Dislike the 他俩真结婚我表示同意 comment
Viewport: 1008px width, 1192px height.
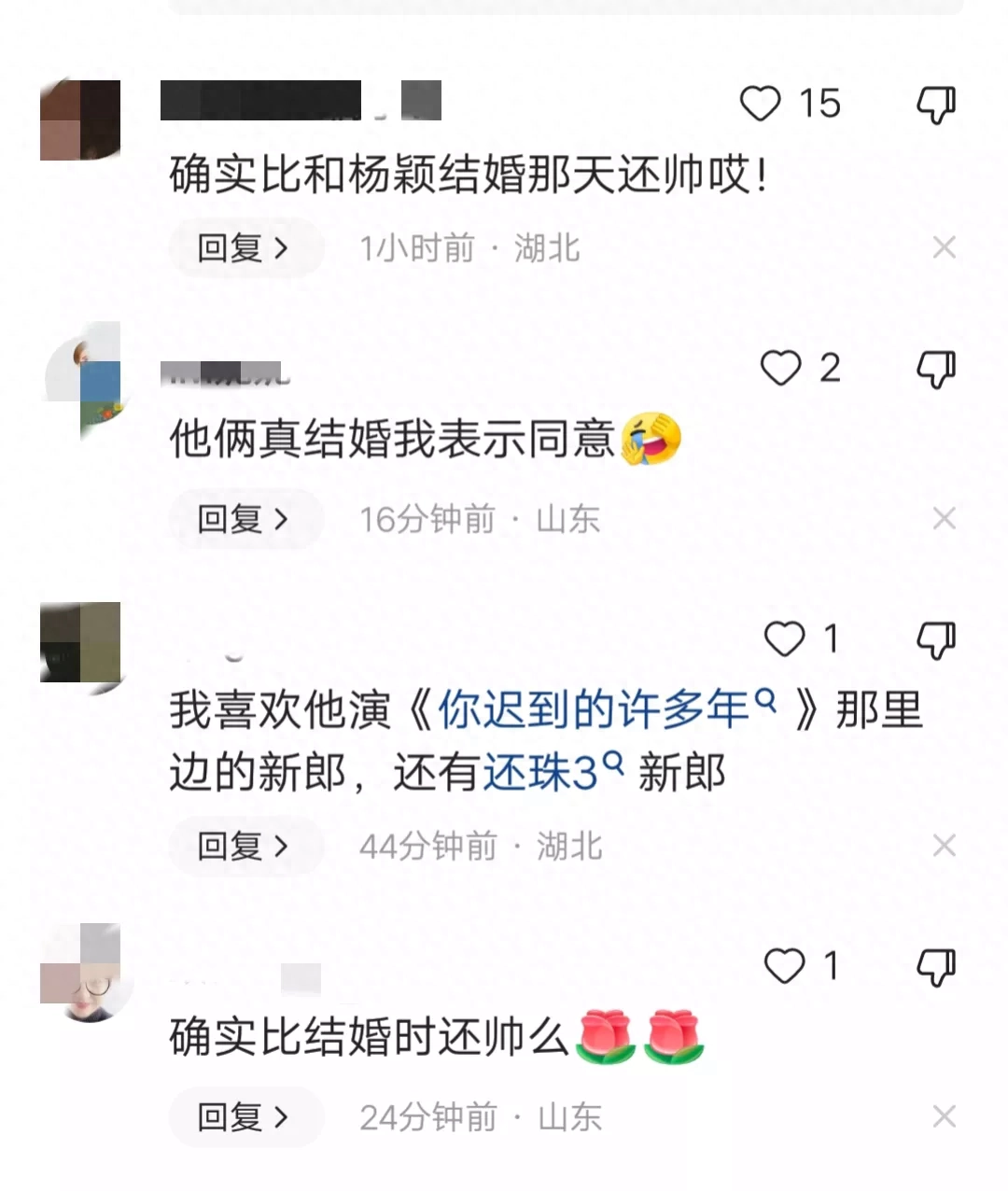tap(935, 369)
